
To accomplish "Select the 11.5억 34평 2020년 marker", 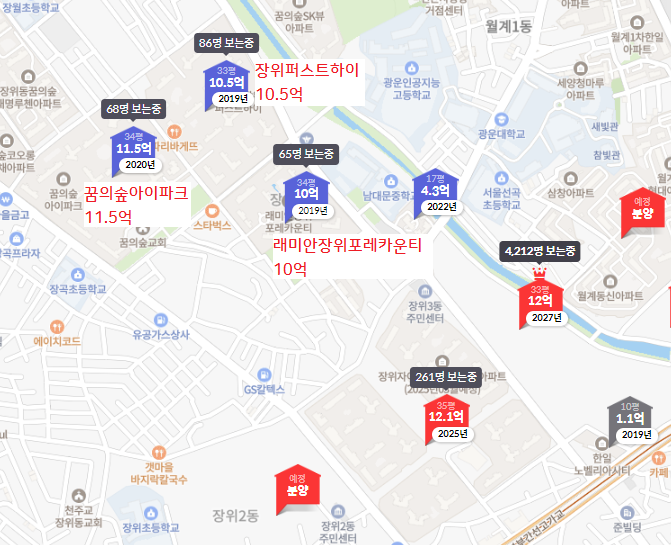I will point(134,150).
